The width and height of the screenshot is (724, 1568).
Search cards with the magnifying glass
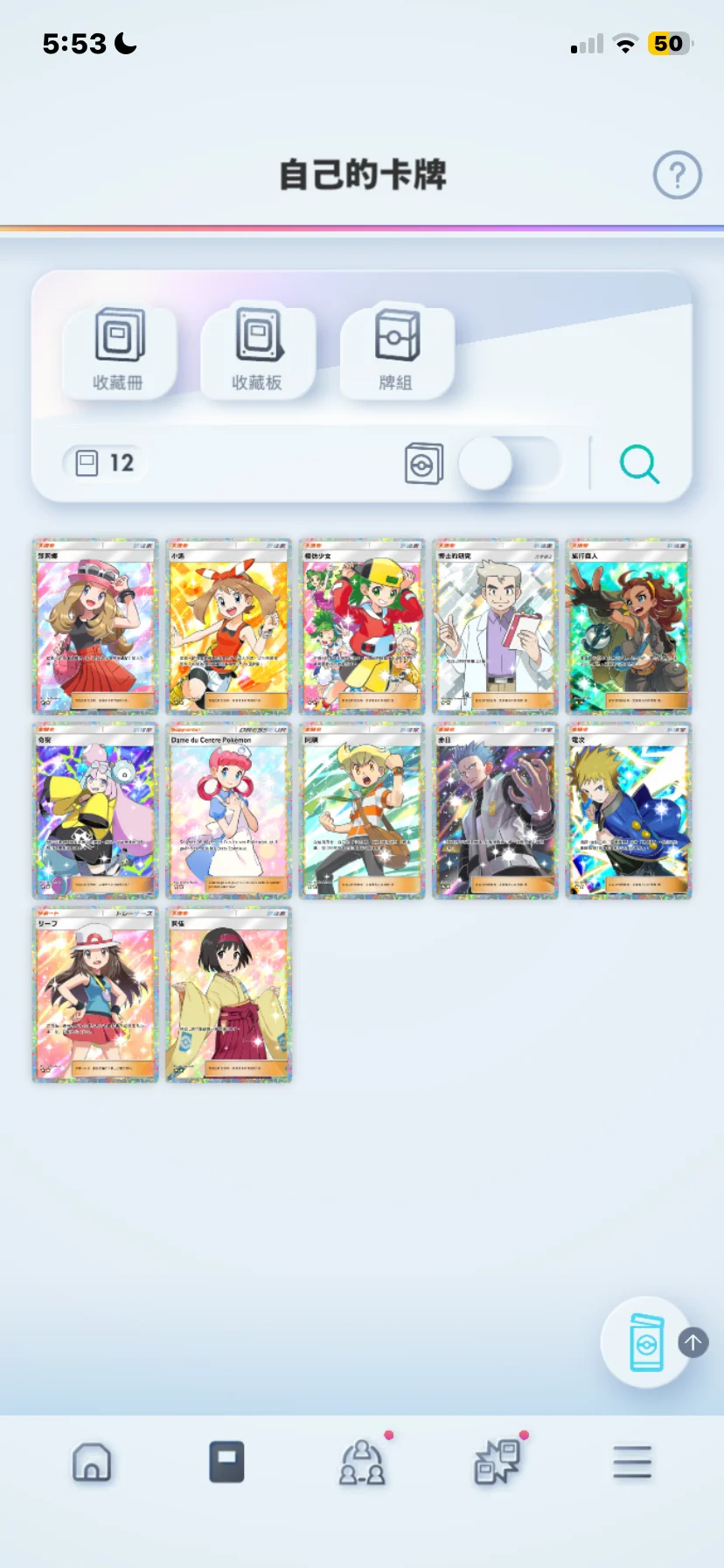click(x=639, y=464)
